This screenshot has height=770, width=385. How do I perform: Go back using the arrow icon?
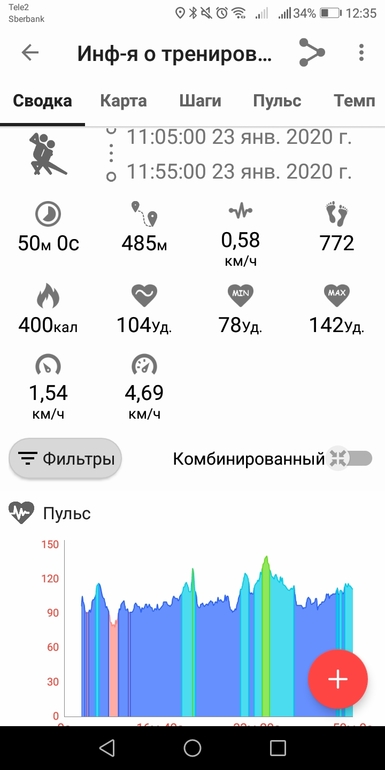(30, 53)
